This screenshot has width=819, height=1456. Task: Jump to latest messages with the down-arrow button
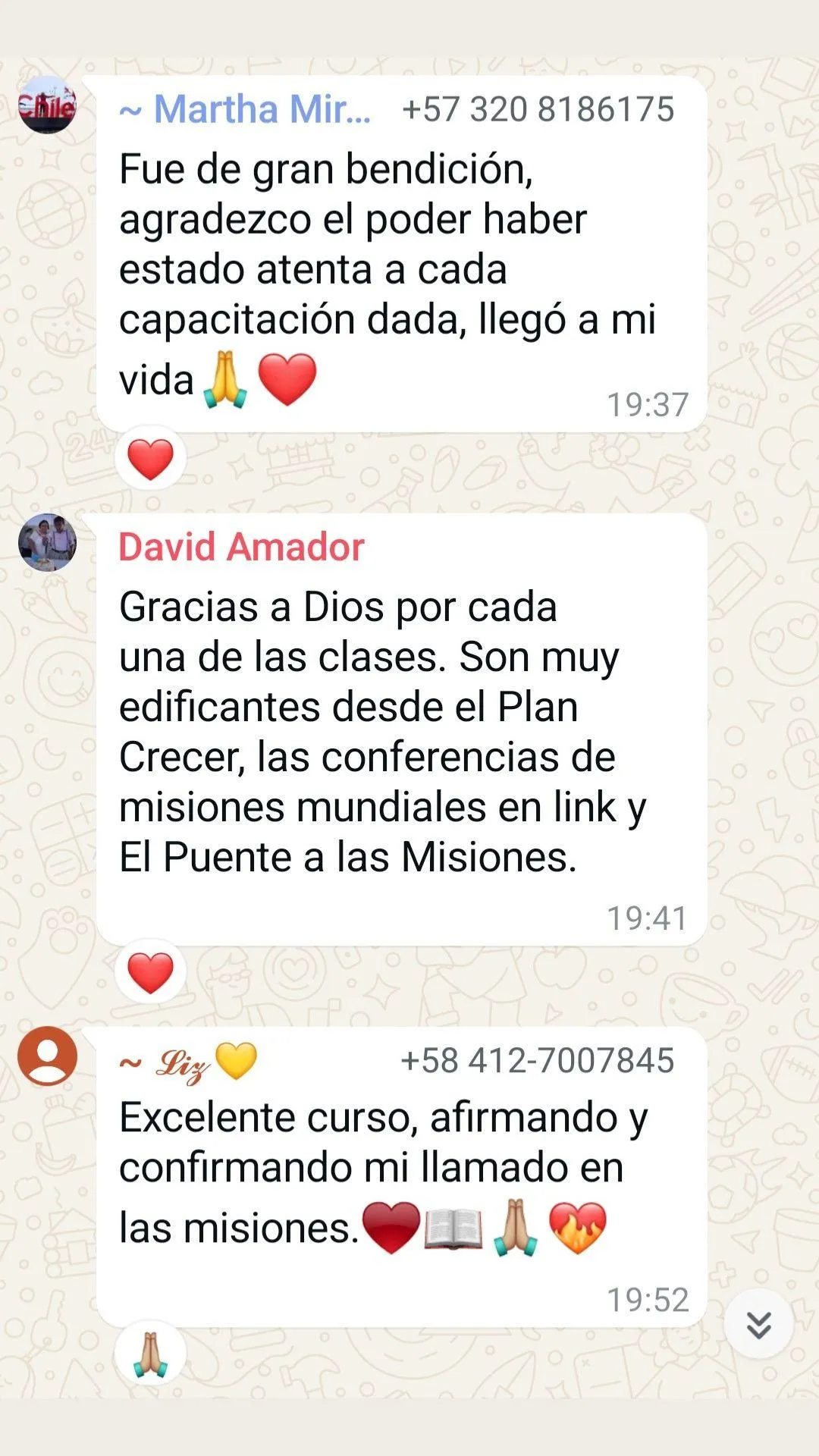[758, 1323]
